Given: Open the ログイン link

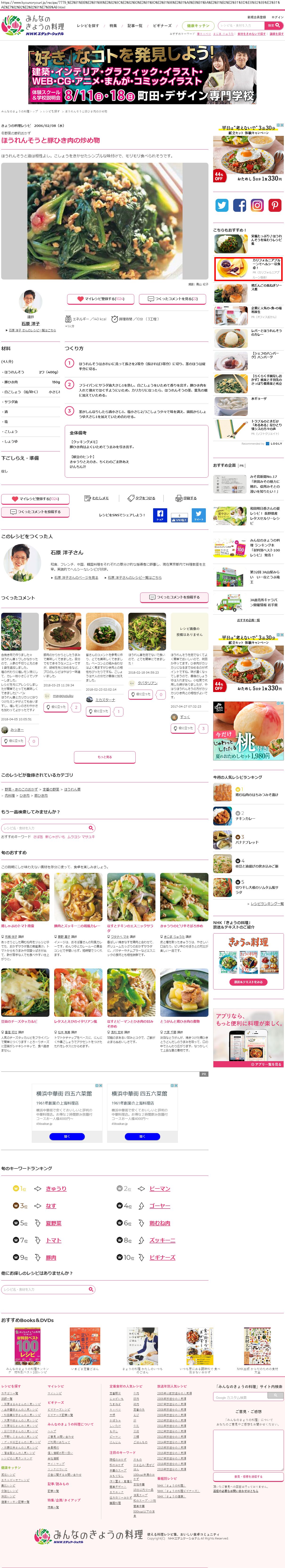Looking at the screenshot, I should click(x=277, y=17).
